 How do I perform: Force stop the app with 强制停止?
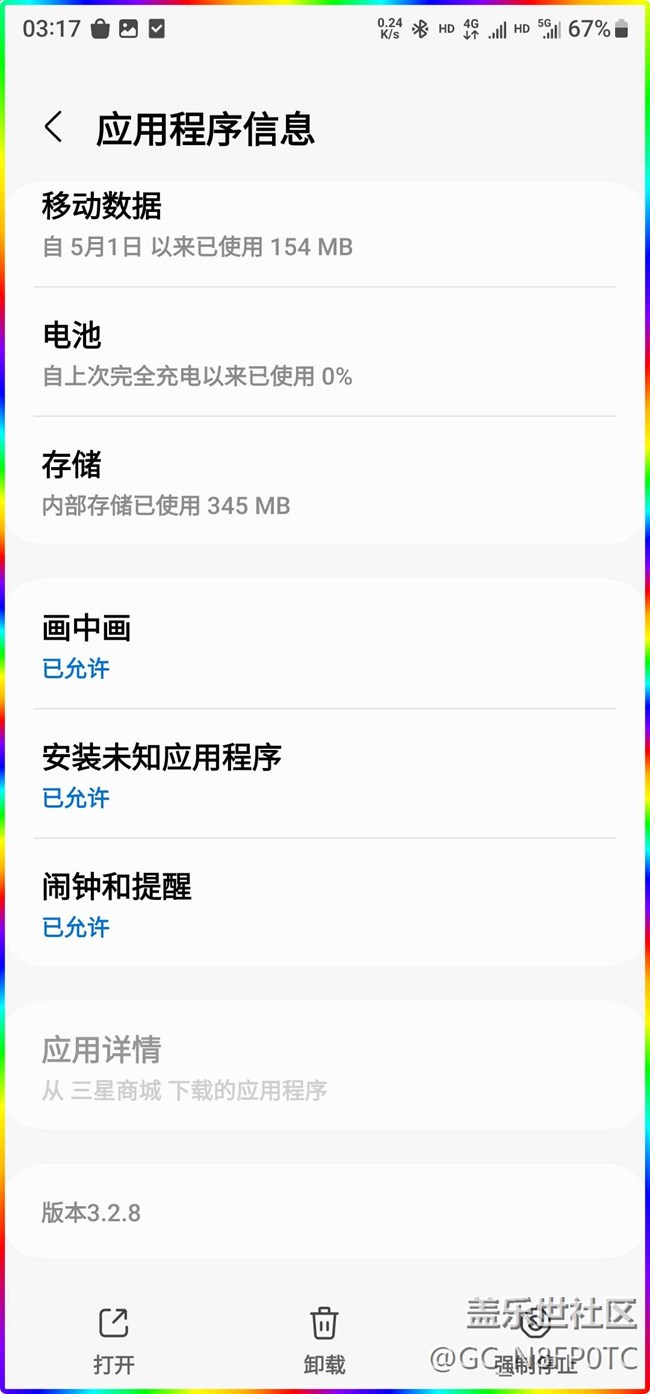point(535,1340)
